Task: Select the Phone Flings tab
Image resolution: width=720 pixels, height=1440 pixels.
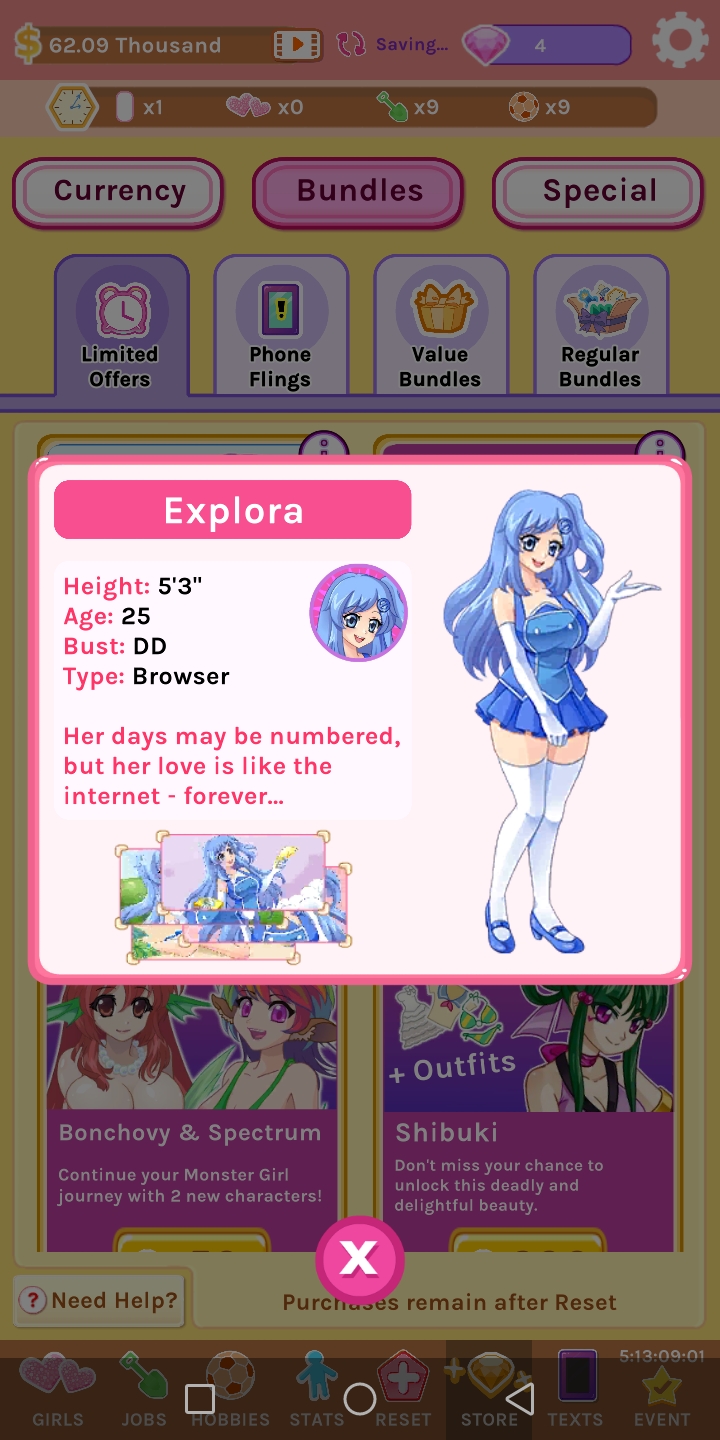Action: 280,326
